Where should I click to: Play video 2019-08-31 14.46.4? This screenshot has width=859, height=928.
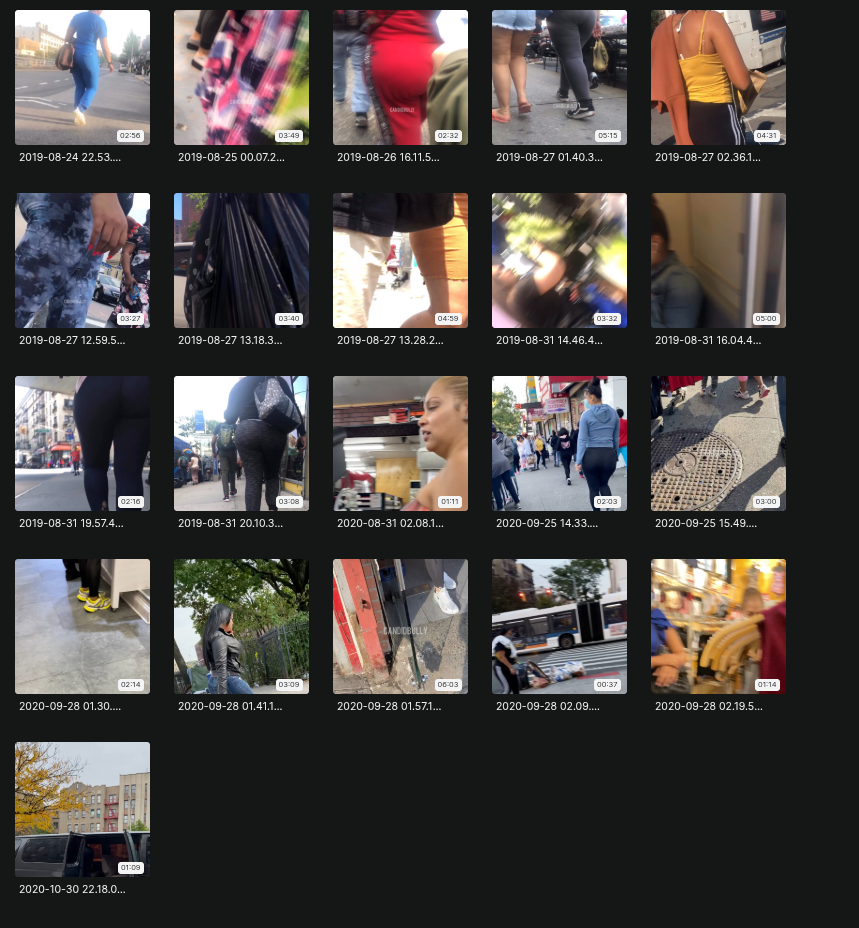point(559,260)
